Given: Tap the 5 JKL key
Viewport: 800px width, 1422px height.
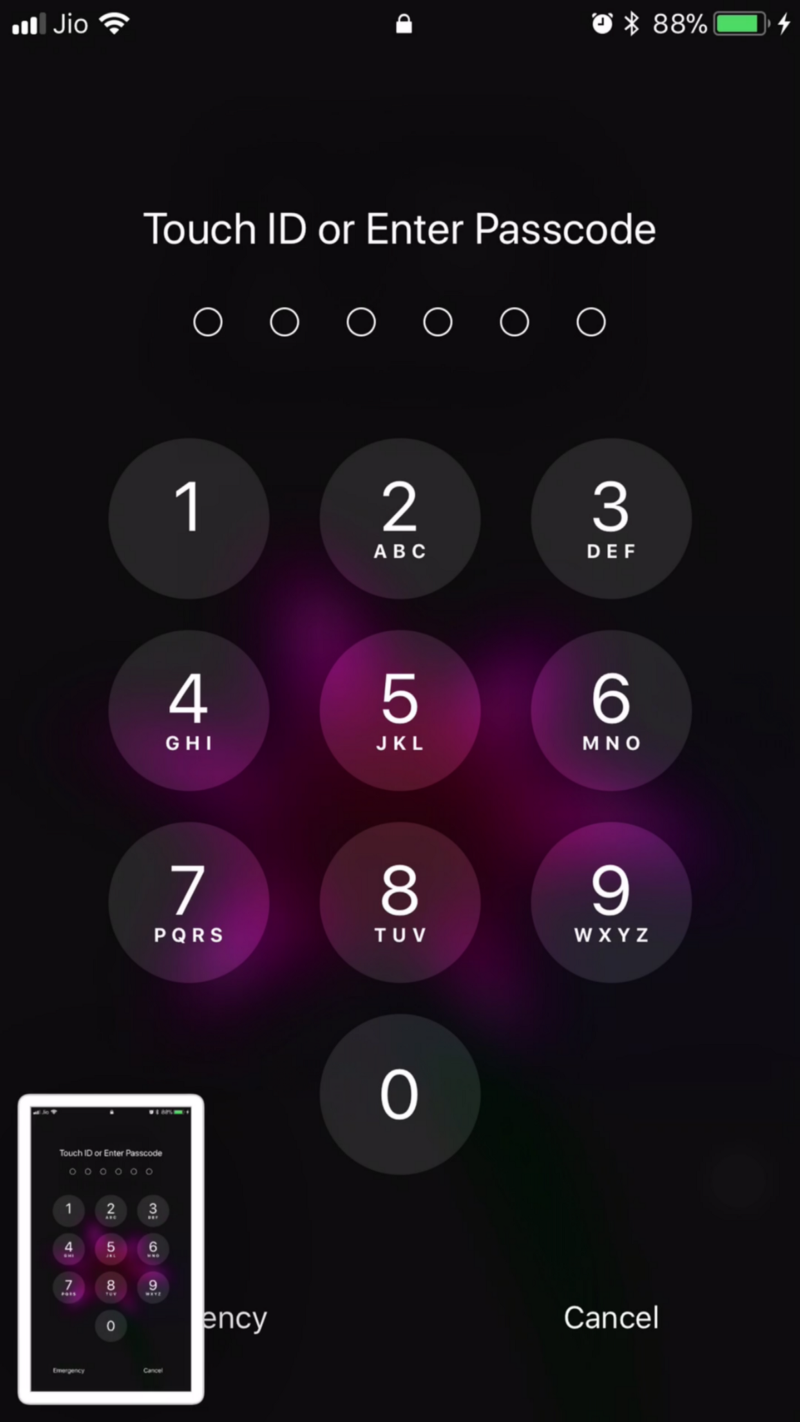Looking at the screenshot, I should tap(400, 710).
